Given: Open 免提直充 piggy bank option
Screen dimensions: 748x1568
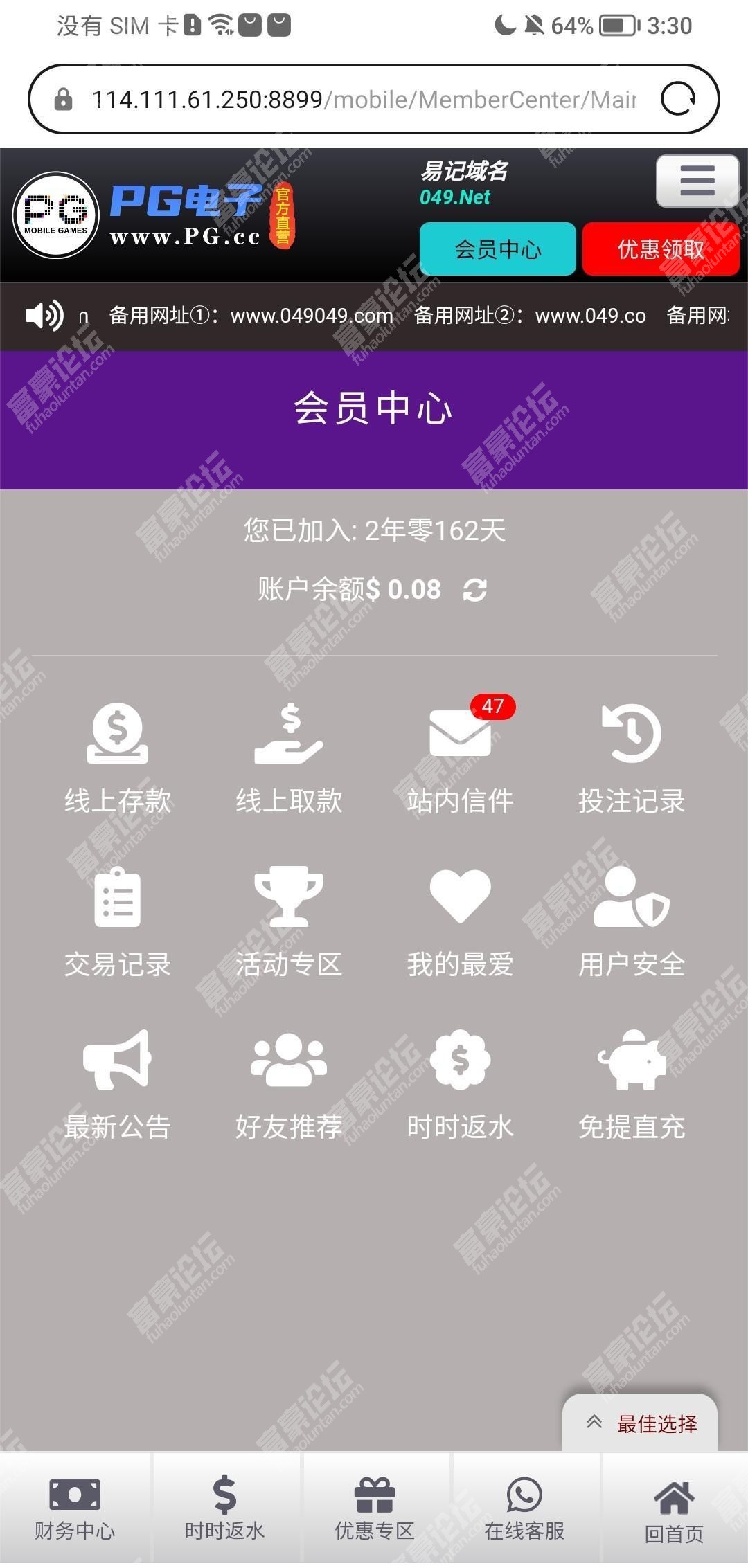Looking at the screenshot, I should (x=631, y=1084).
